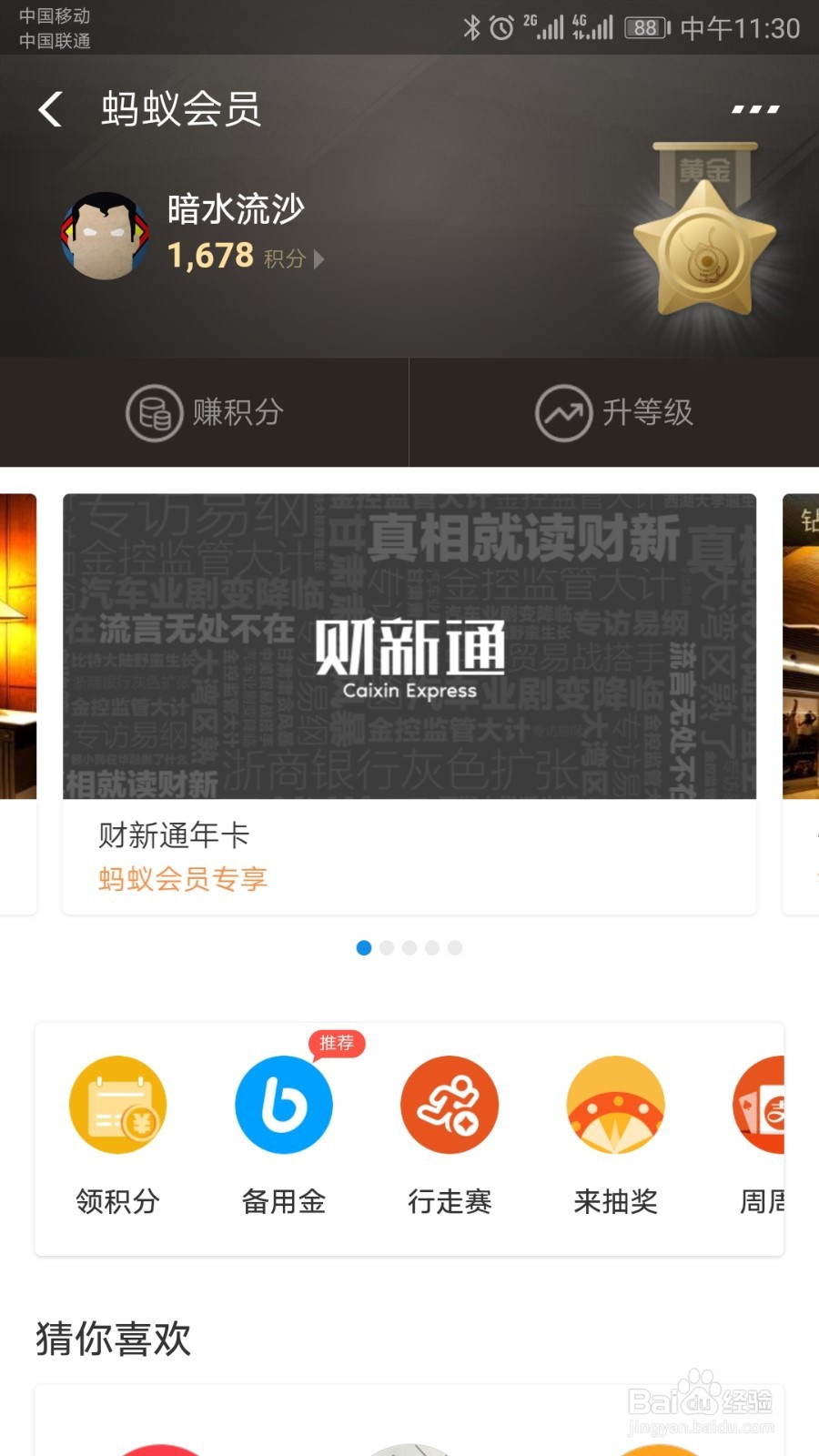The image size is (819, 1456).
Task: Expand points details via 积分 chevron
Action: 316,260
